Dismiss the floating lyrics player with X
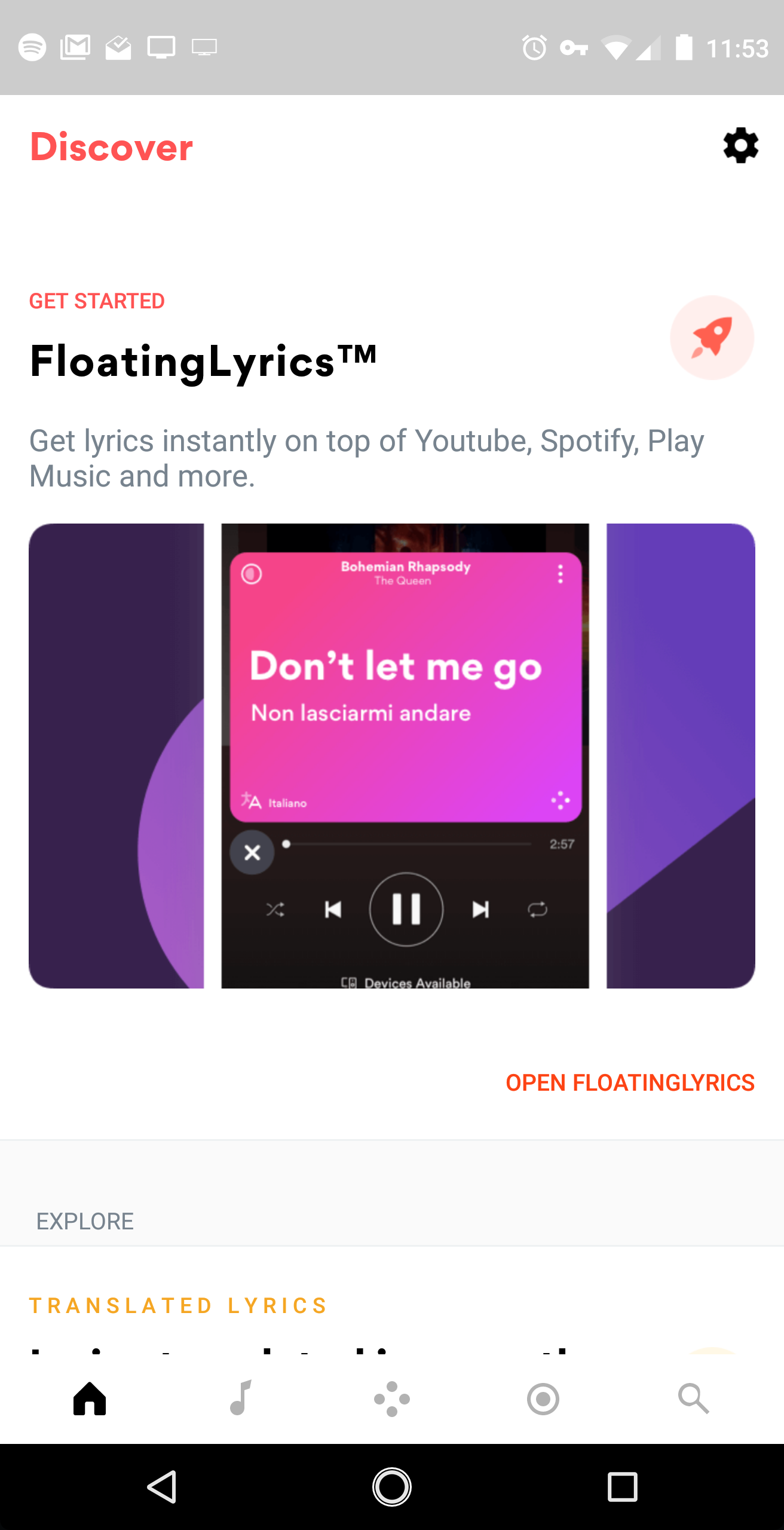The width and height of the screenshot is (784, 1530). point(252,852)
